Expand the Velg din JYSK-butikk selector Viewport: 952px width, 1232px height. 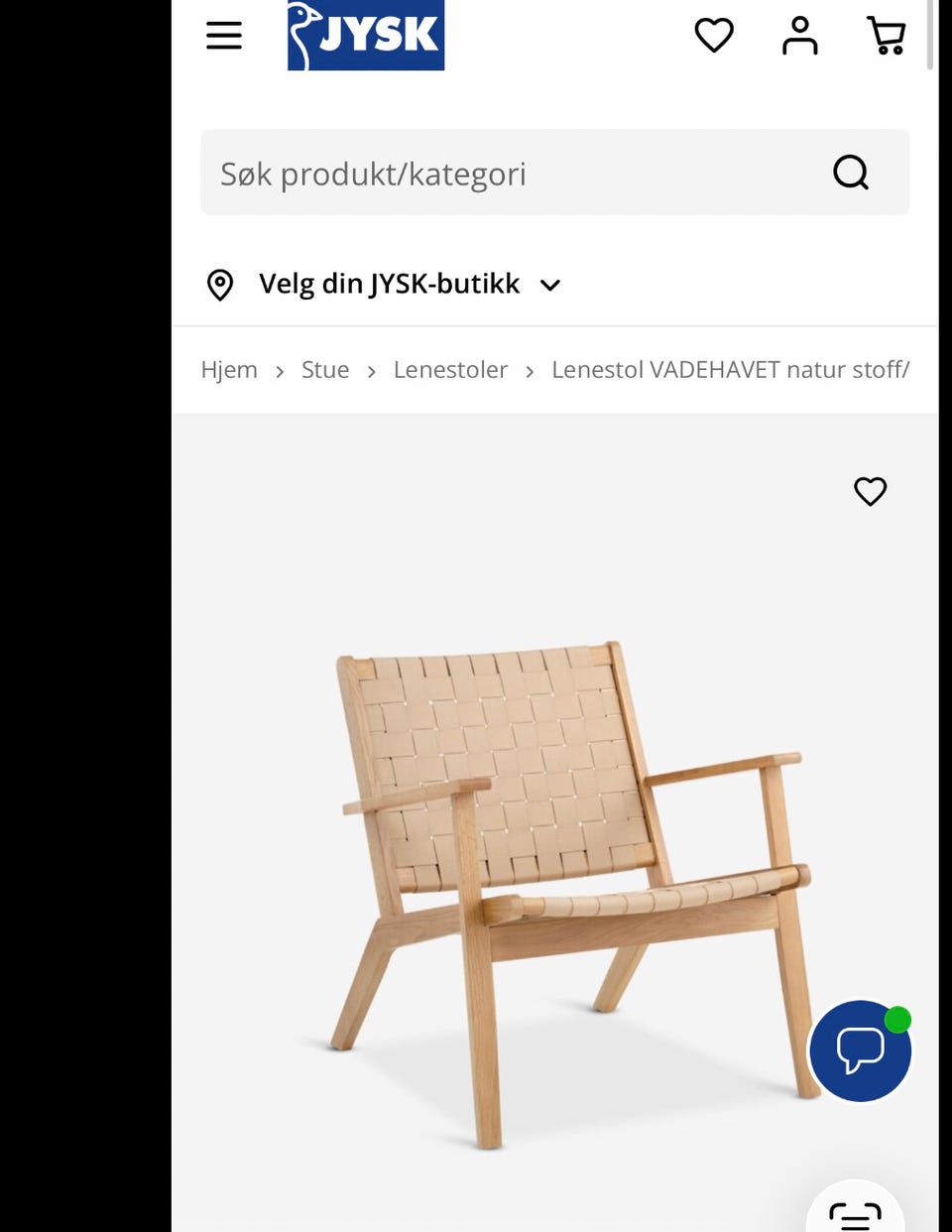[x=388, y=285]
